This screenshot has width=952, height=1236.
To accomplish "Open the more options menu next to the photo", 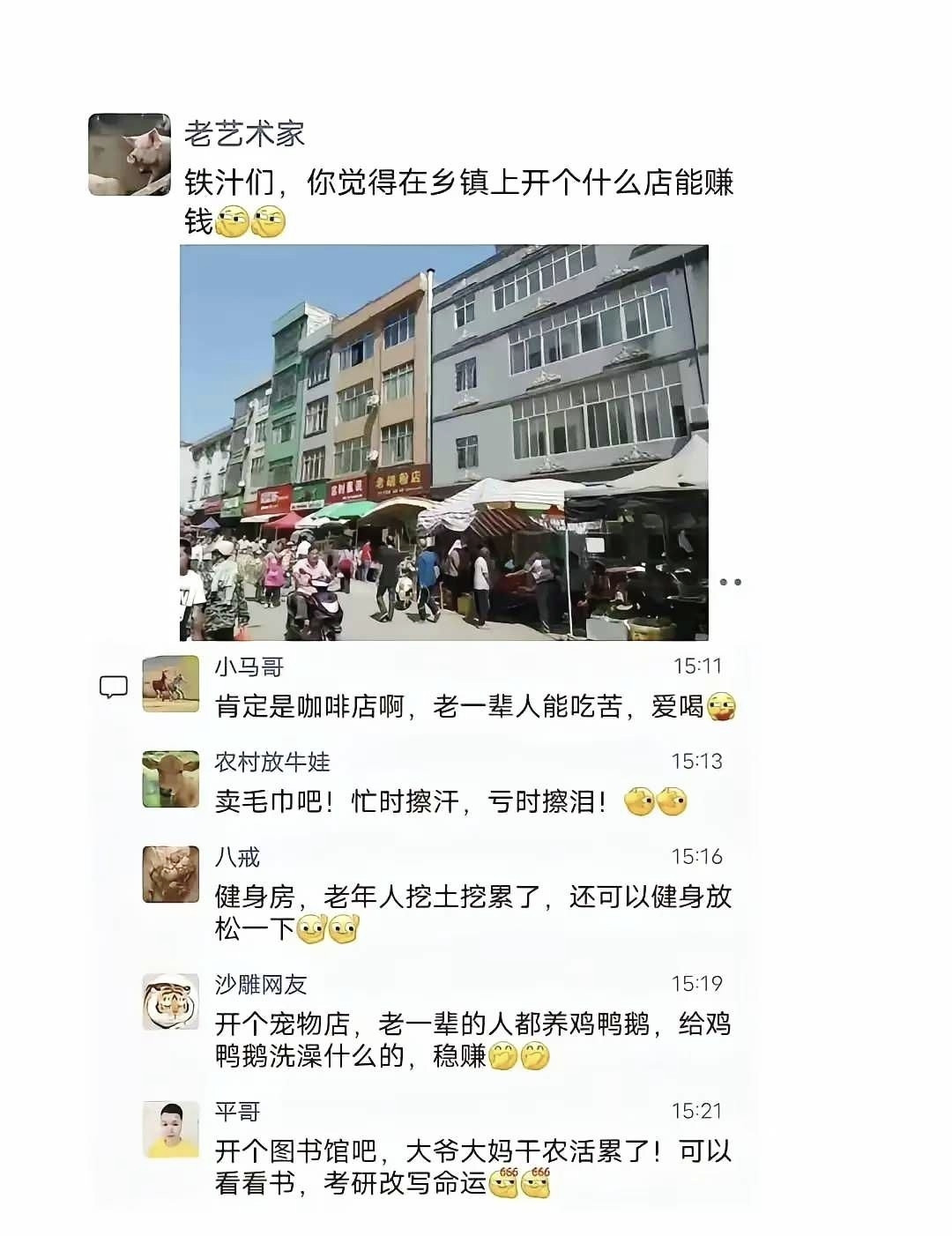I will click(x=729, y=582).
